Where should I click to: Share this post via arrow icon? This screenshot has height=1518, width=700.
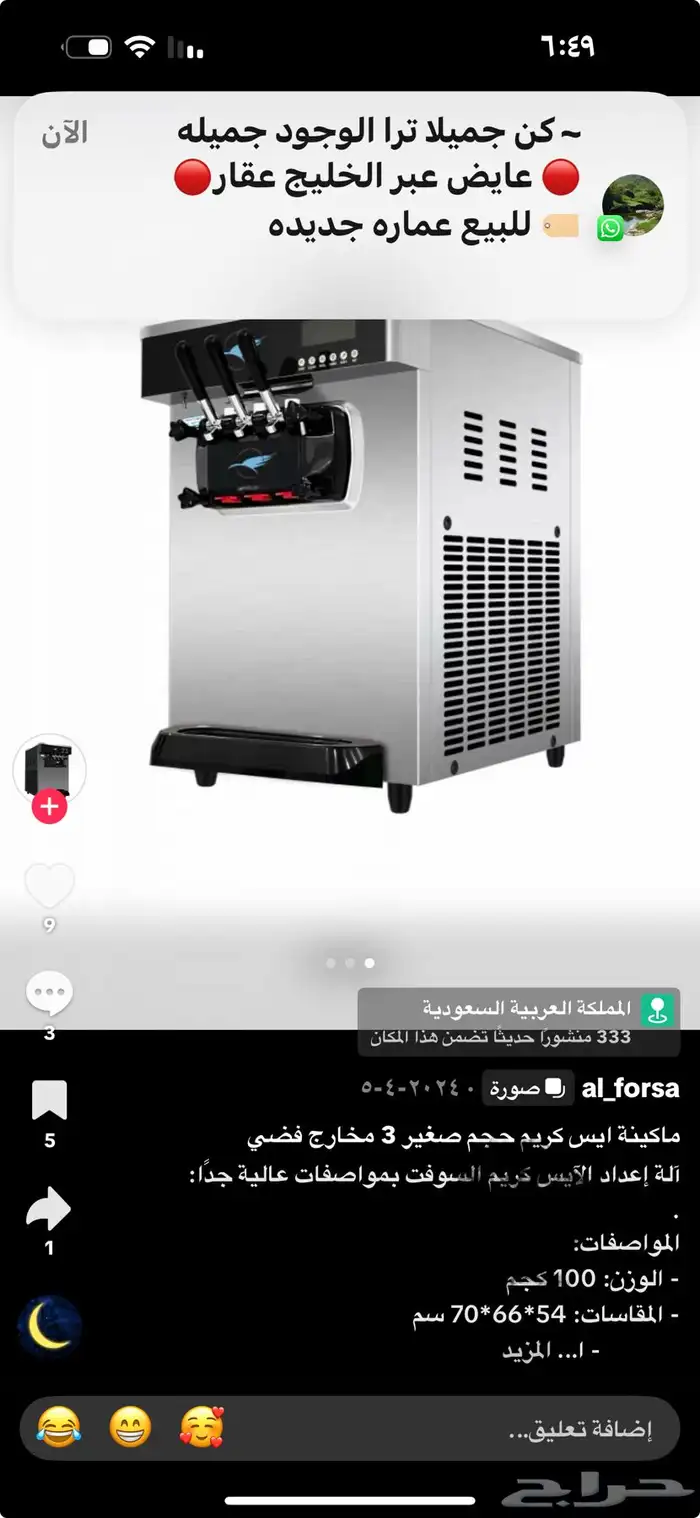click(x=49, y=1211)
